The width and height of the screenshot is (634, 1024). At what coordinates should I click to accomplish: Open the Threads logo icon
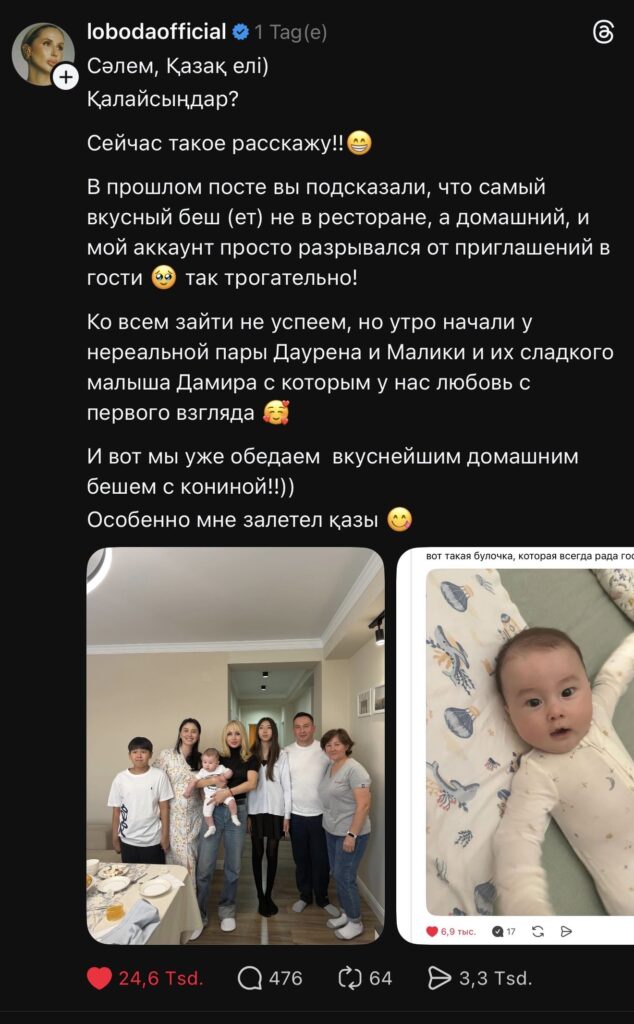(603, 33)
